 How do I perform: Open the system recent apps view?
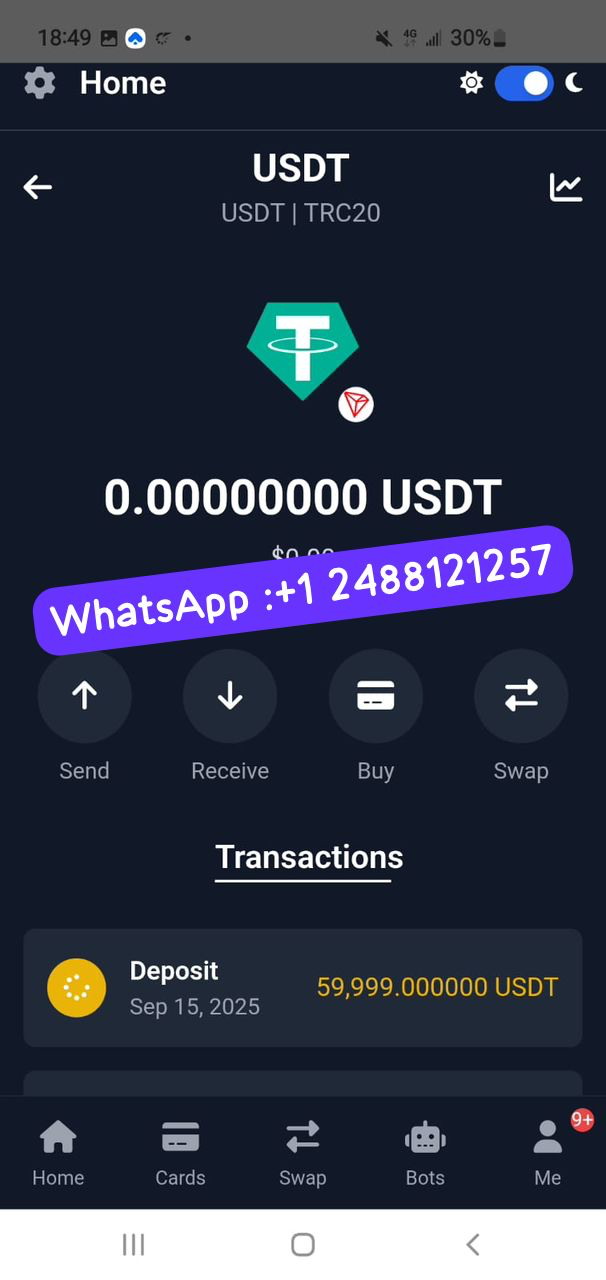point(133,1244)
